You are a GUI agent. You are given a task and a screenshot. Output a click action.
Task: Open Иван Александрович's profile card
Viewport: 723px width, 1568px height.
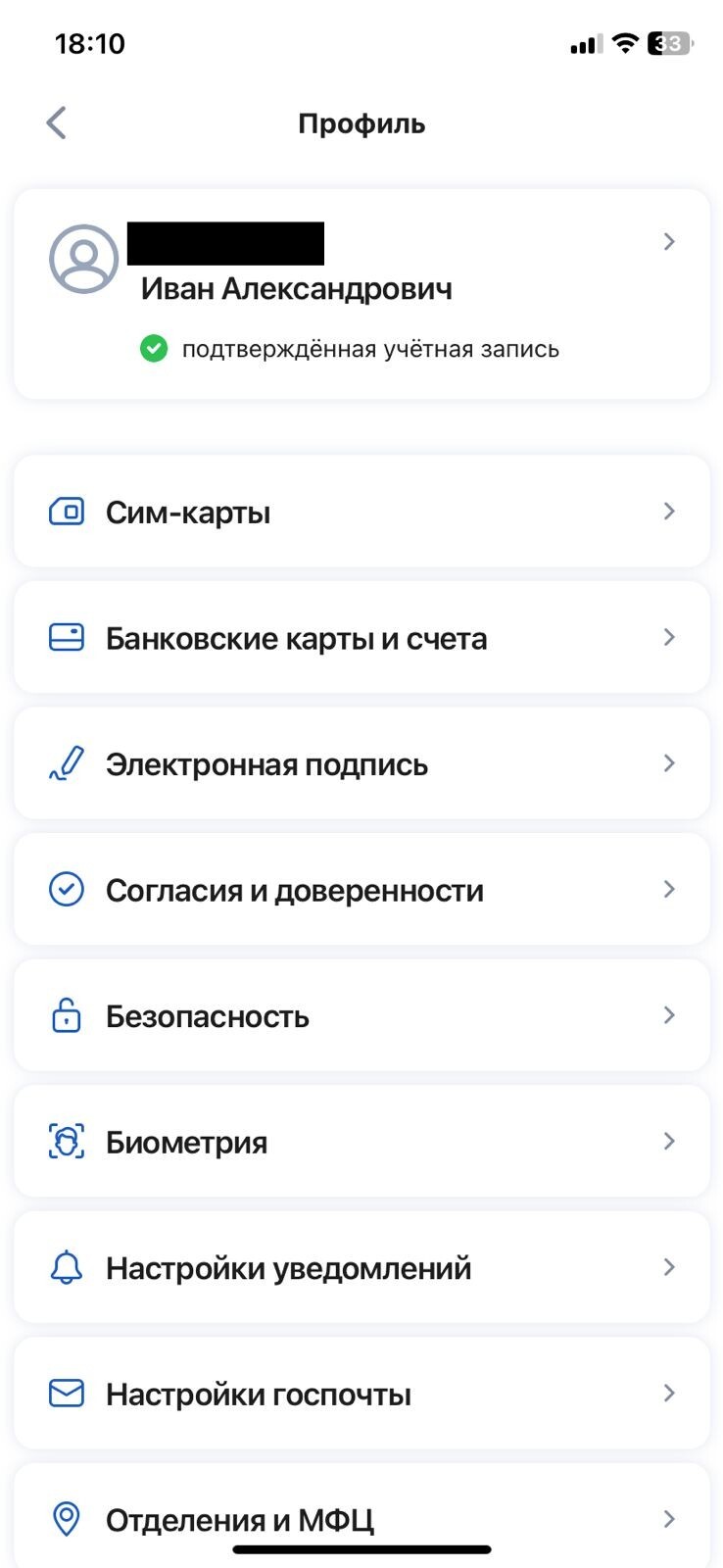(361, 294)
